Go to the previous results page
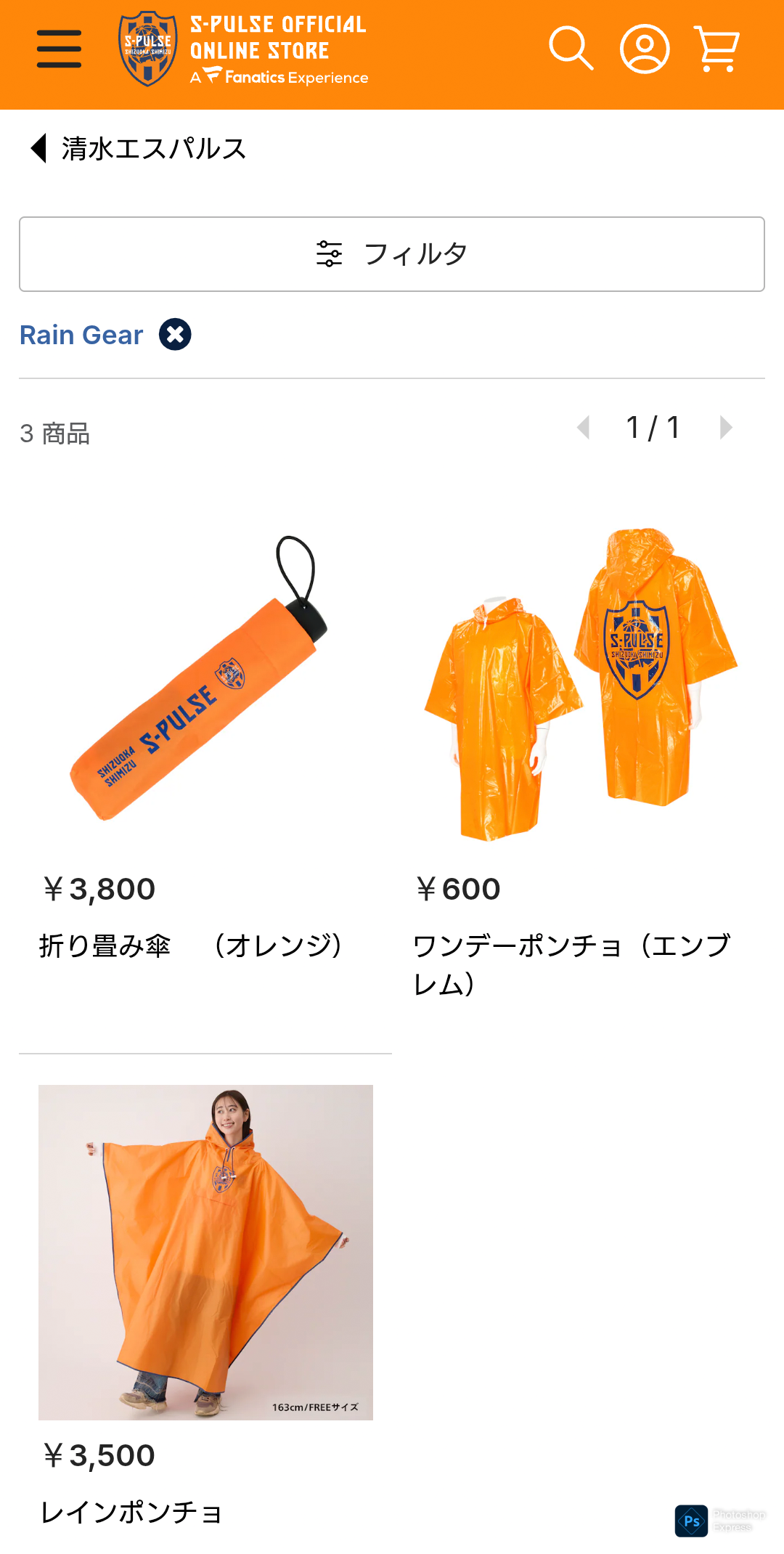784x1554 pixels. coord(583,428)
